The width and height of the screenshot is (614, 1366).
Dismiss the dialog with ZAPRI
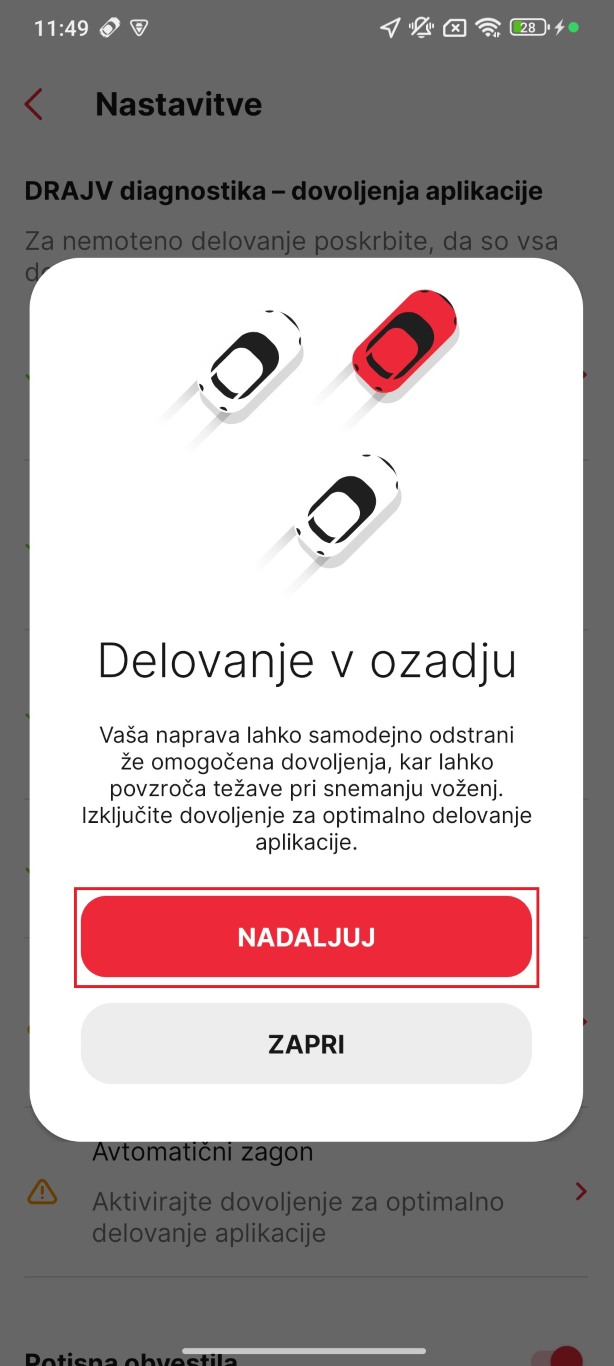click(306, 1044)
